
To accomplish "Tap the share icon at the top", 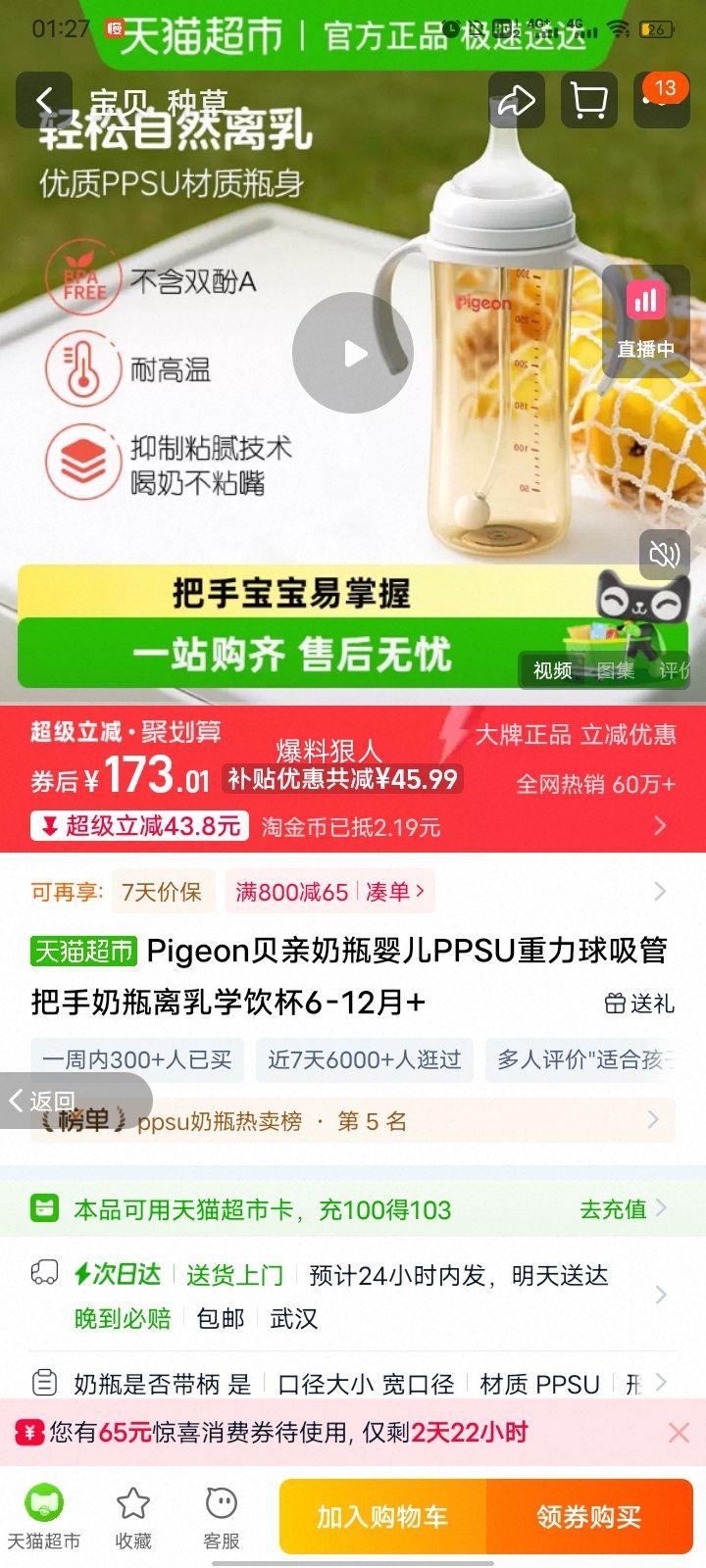I will click(517, 101).
